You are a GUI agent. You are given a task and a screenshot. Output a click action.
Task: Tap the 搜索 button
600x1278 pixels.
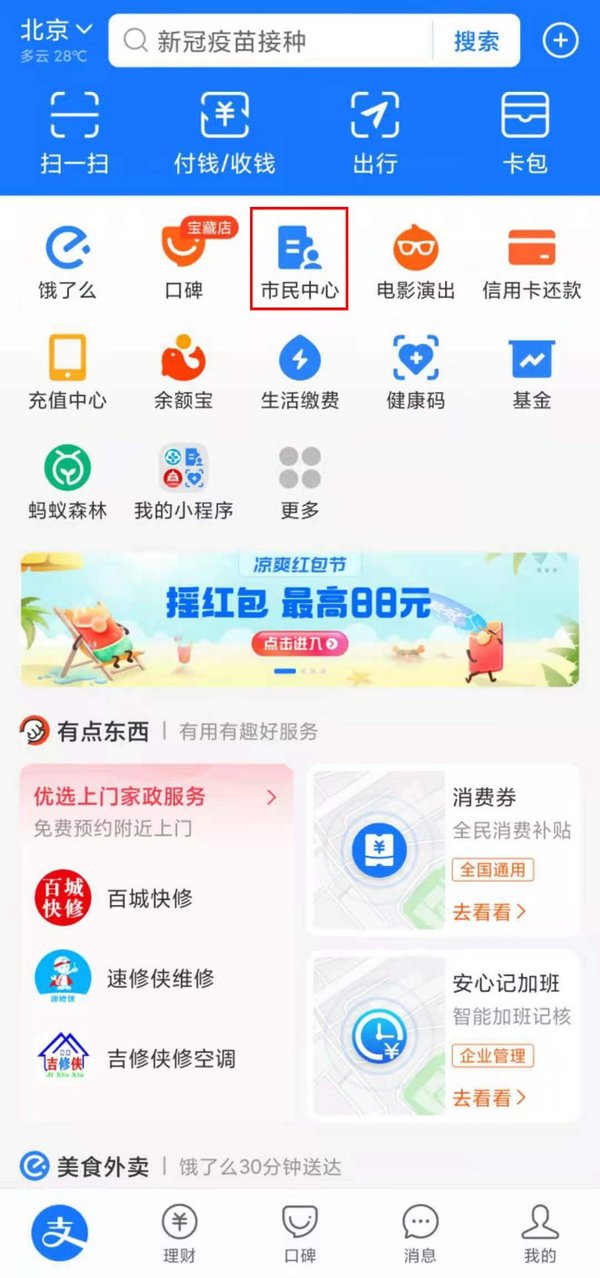(x=476, y=41)
